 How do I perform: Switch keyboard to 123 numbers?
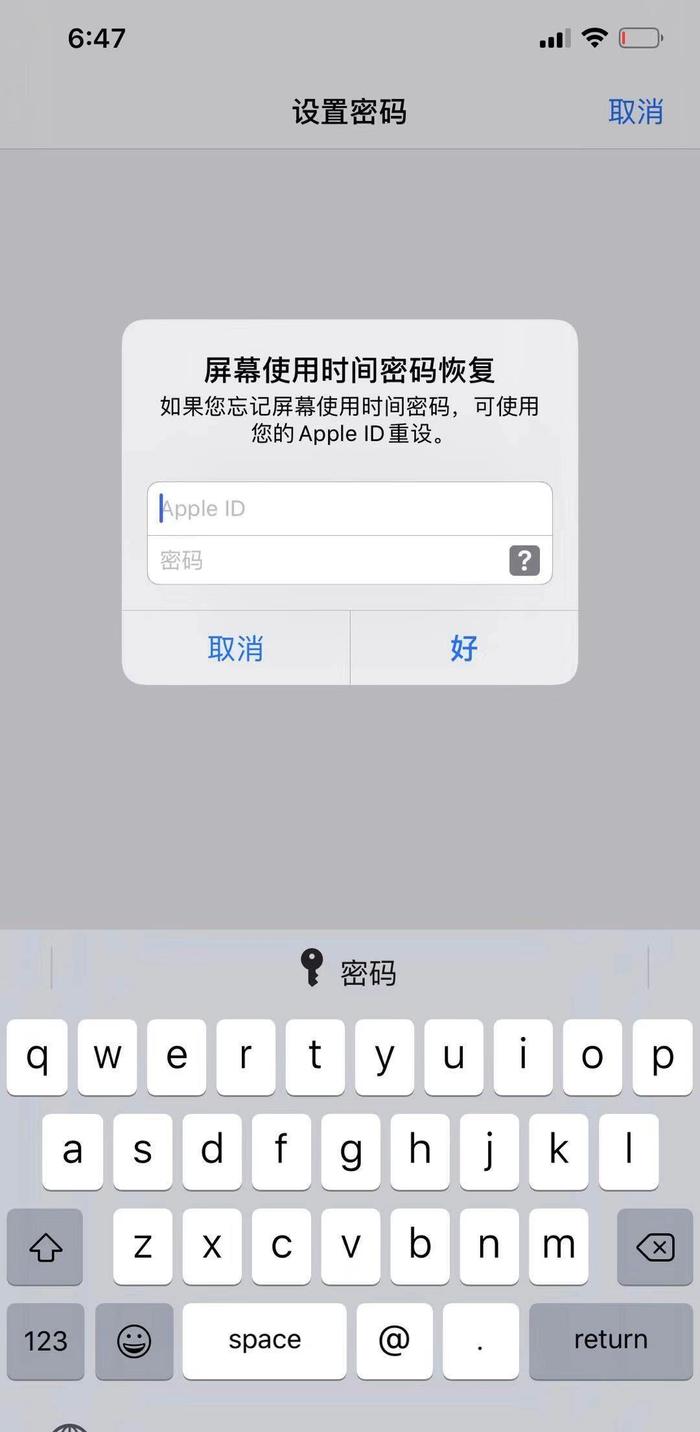click(x=45, y=1340)
